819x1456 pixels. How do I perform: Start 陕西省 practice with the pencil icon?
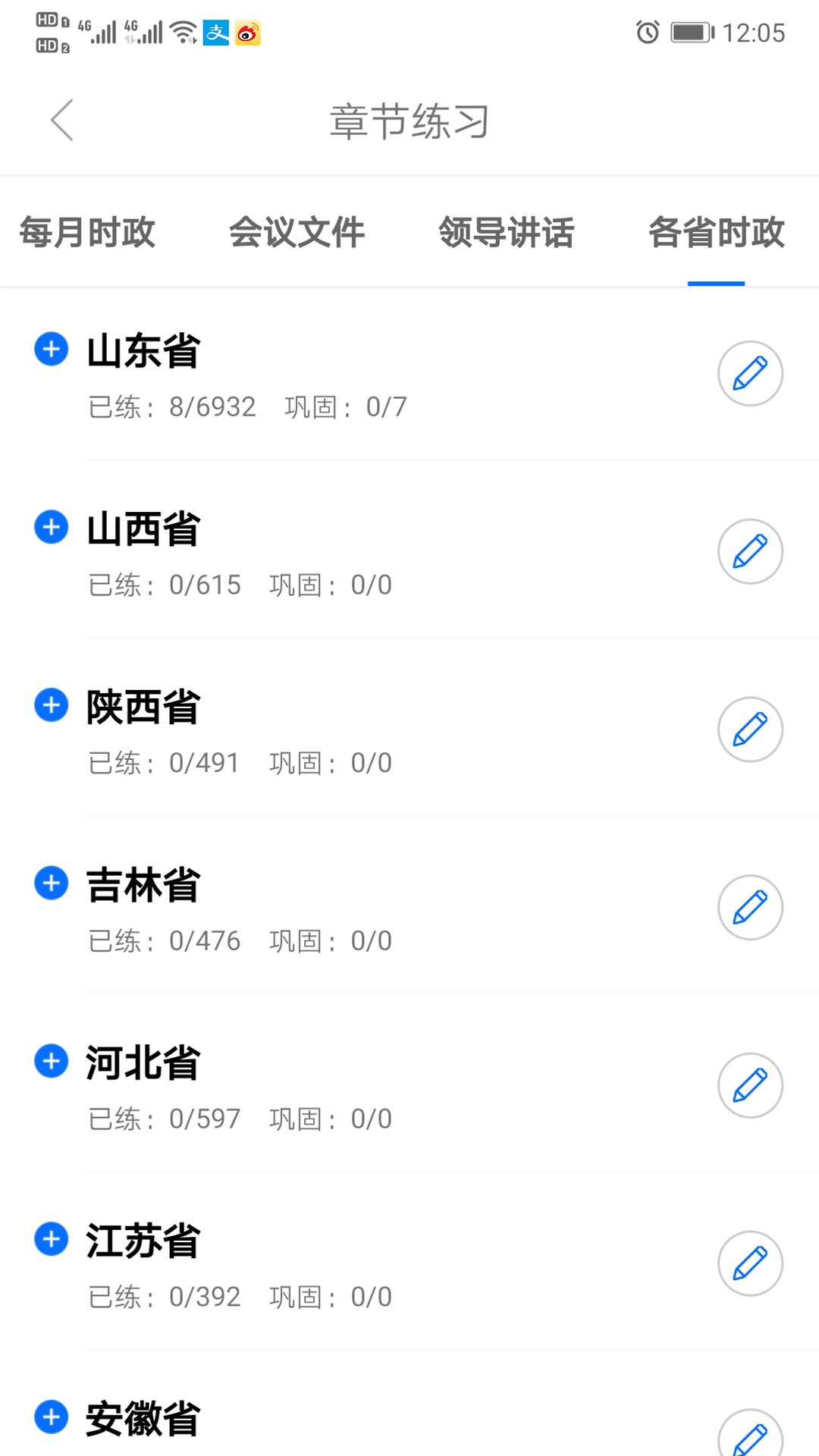pos(750,730)
